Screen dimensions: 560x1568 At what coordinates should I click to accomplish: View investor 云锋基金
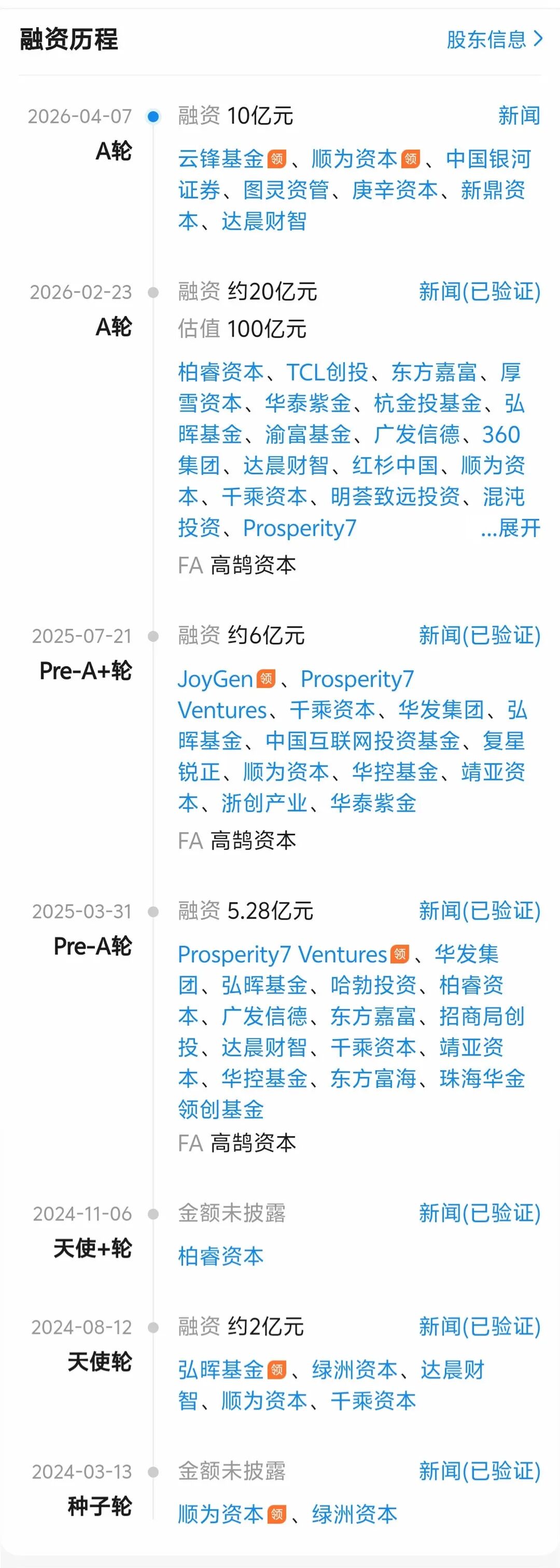[x=220, y=159]
